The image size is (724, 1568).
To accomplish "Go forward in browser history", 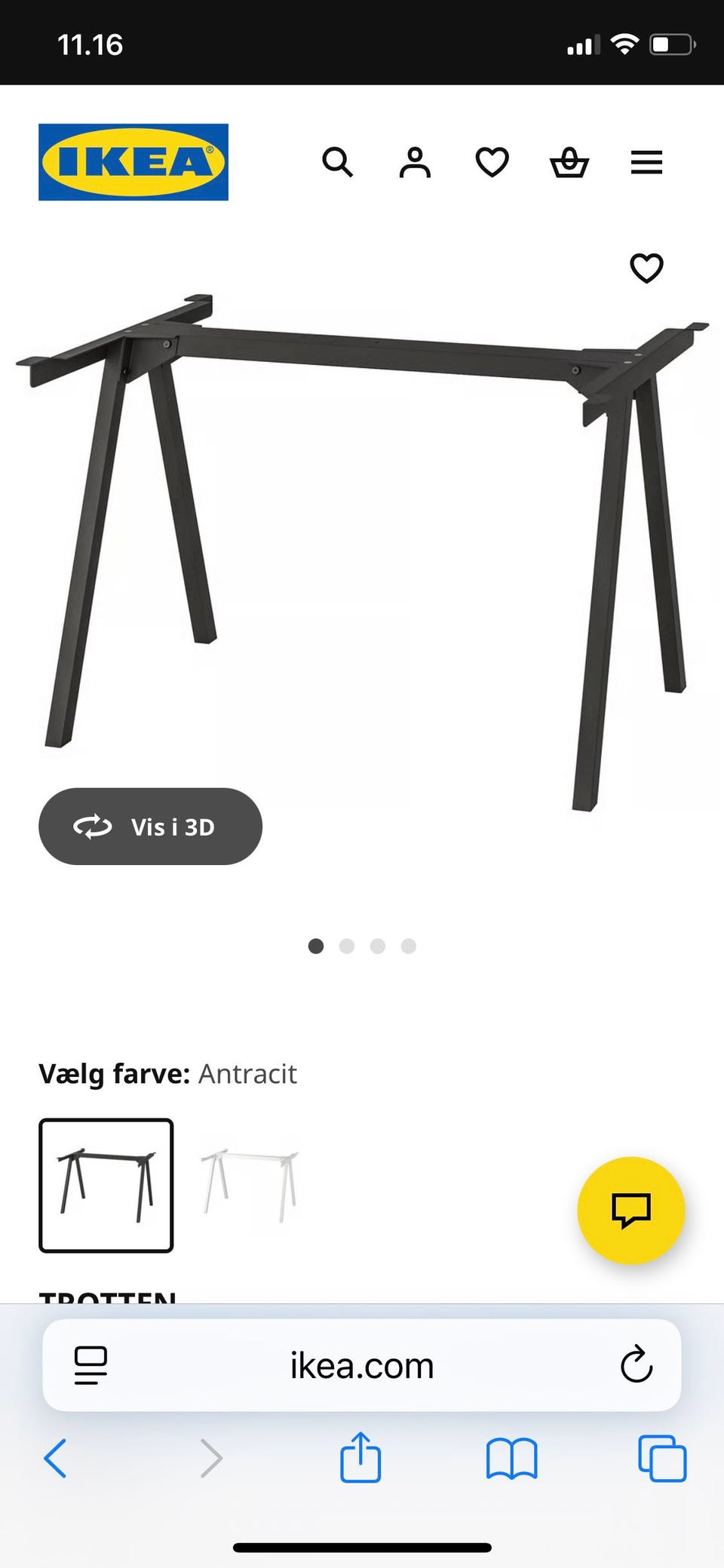I will (210, 1458).
